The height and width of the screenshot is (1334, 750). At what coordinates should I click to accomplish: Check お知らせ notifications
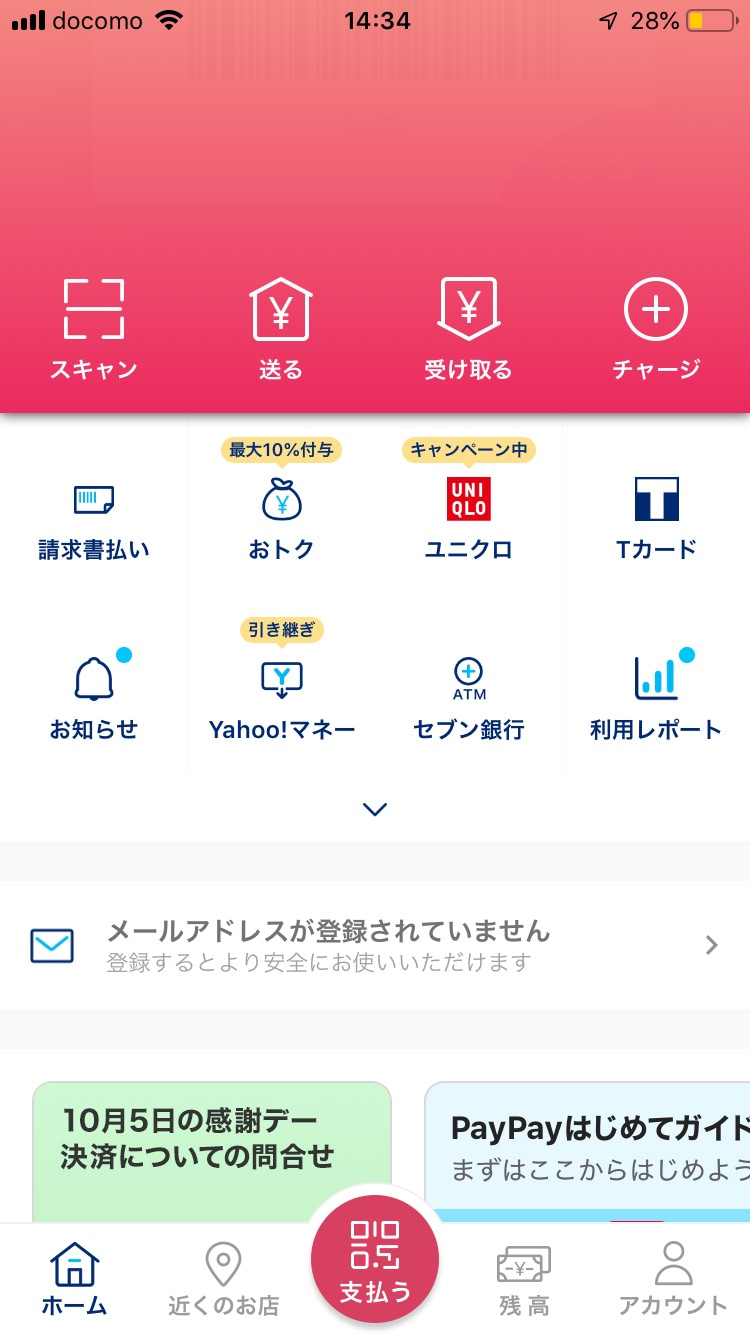pyautogui.click(x=94, y=695)
